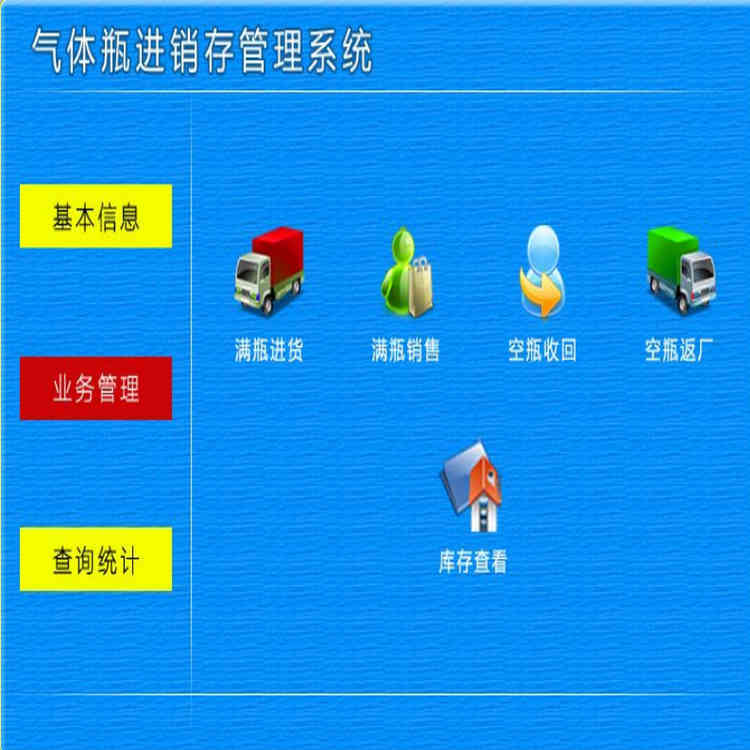Open 满瓶销售 module

405,270
